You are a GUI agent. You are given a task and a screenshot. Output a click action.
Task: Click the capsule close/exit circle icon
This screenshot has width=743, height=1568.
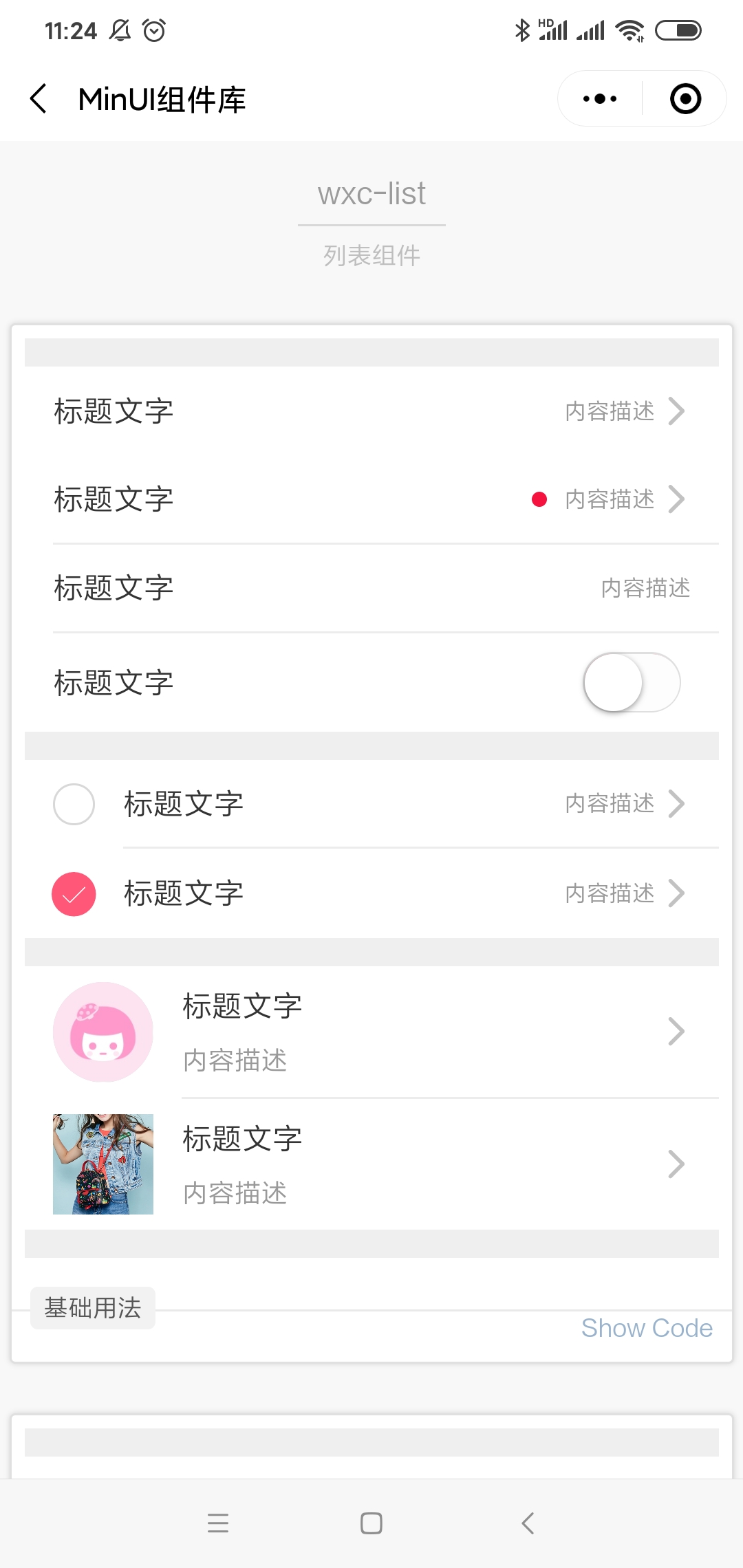click(x=686, y=98)
